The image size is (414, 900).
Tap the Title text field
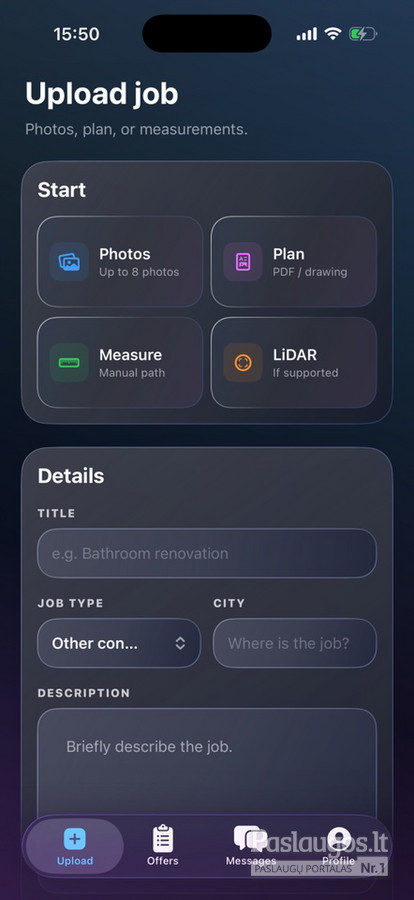207,553
